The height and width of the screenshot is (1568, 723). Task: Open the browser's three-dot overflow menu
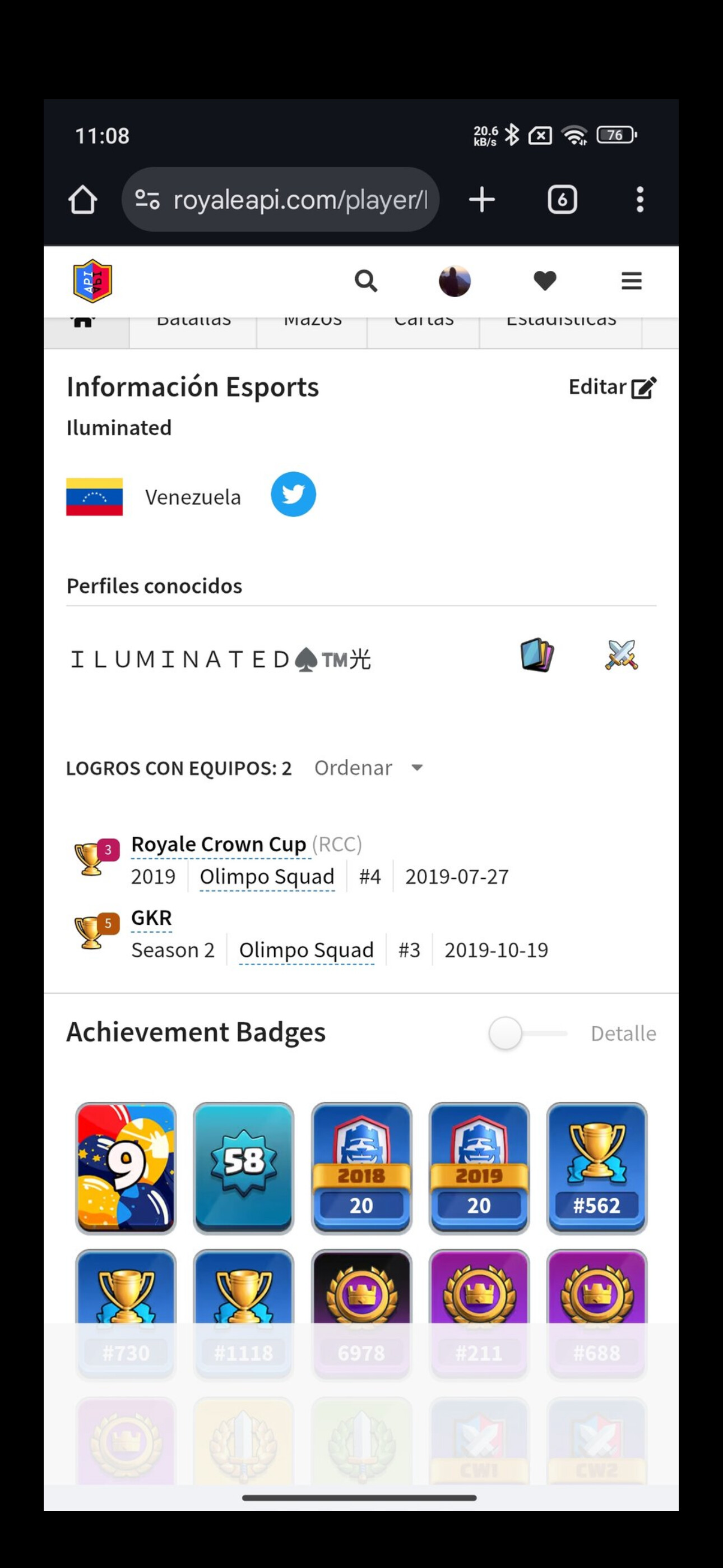pos(639,200)
